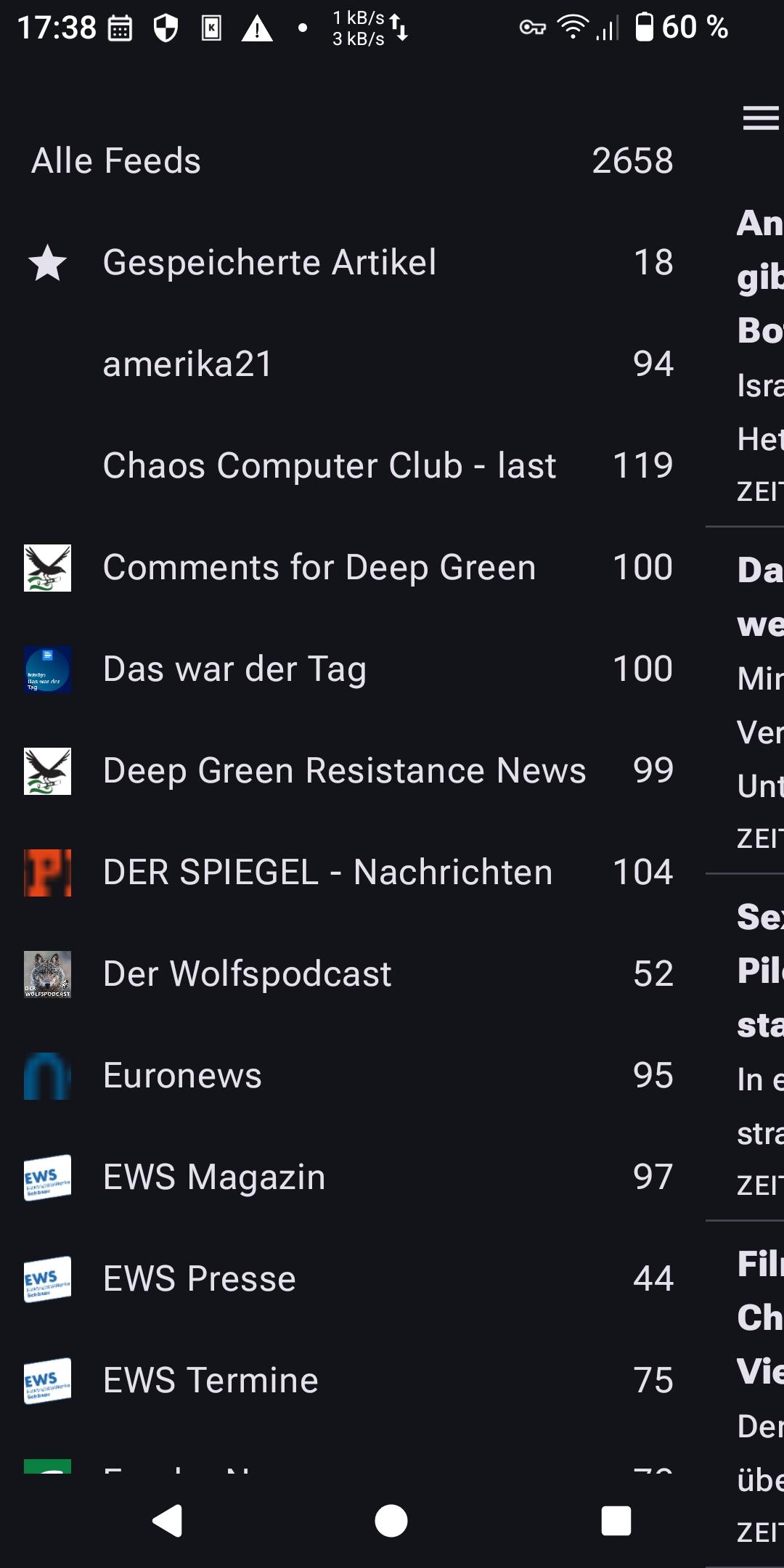Open the Euronews feed
Image resolution: width=784 pixels, height=1568 pixels.
352,1075
